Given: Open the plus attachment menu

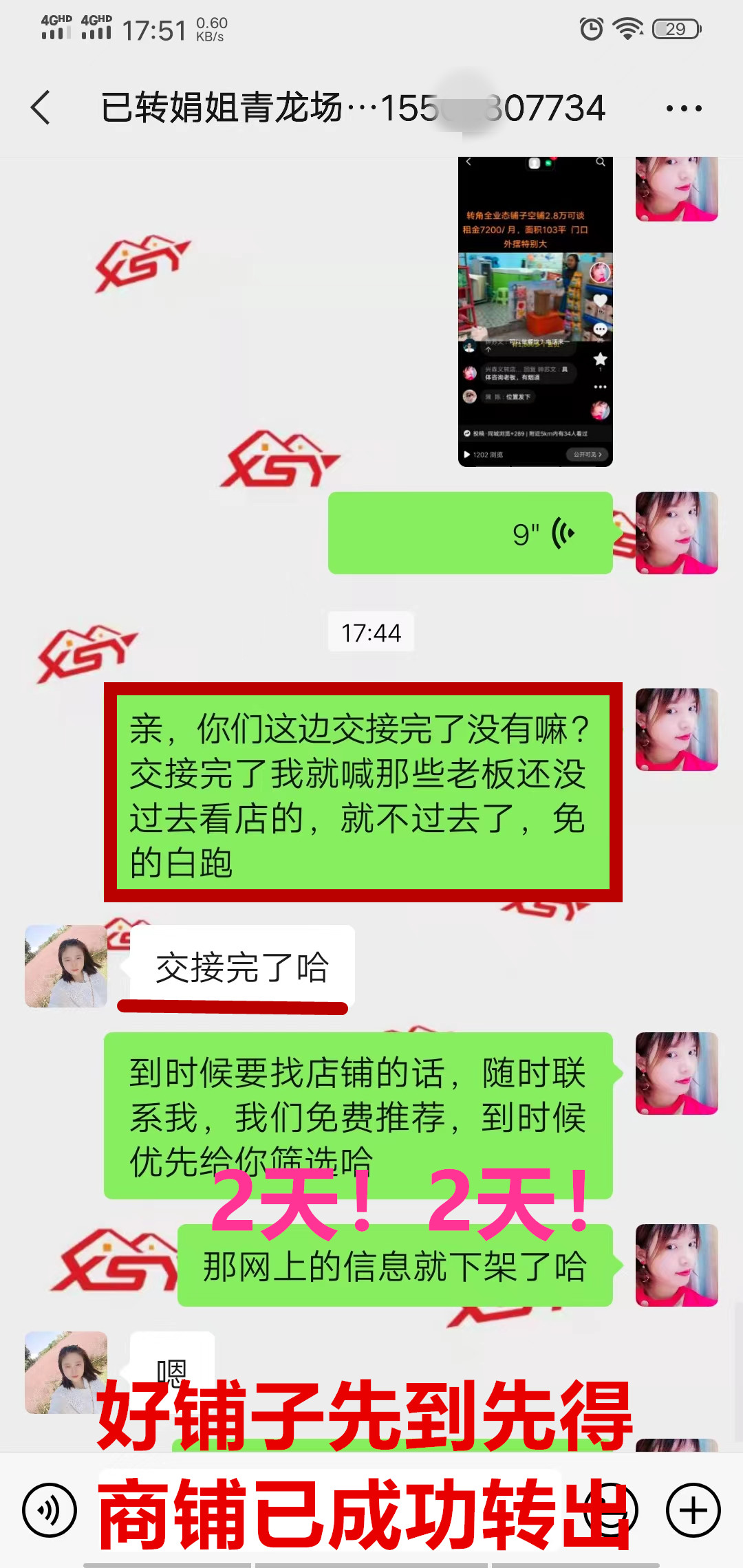Looking at the screenshot, I should [693, 1510].
